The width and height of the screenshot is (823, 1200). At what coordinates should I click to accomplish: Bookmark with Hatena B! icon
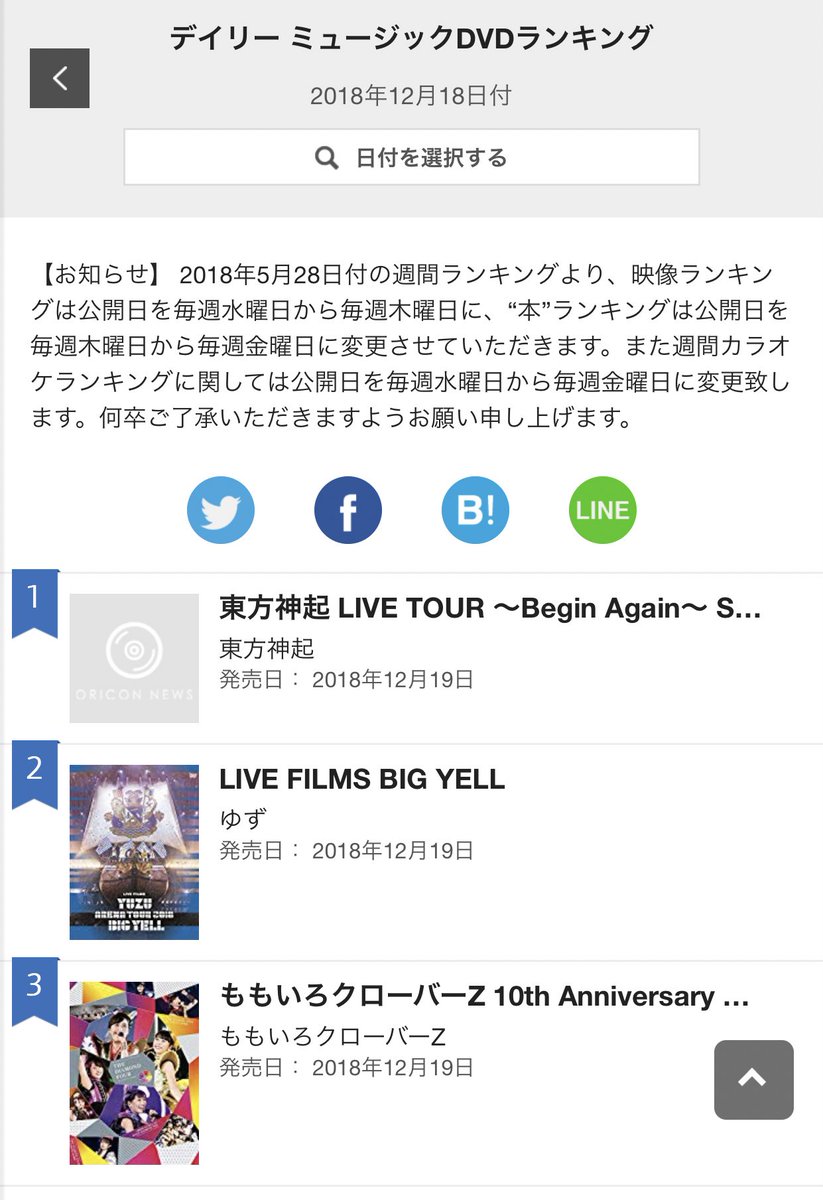click(x=475, y=510)
